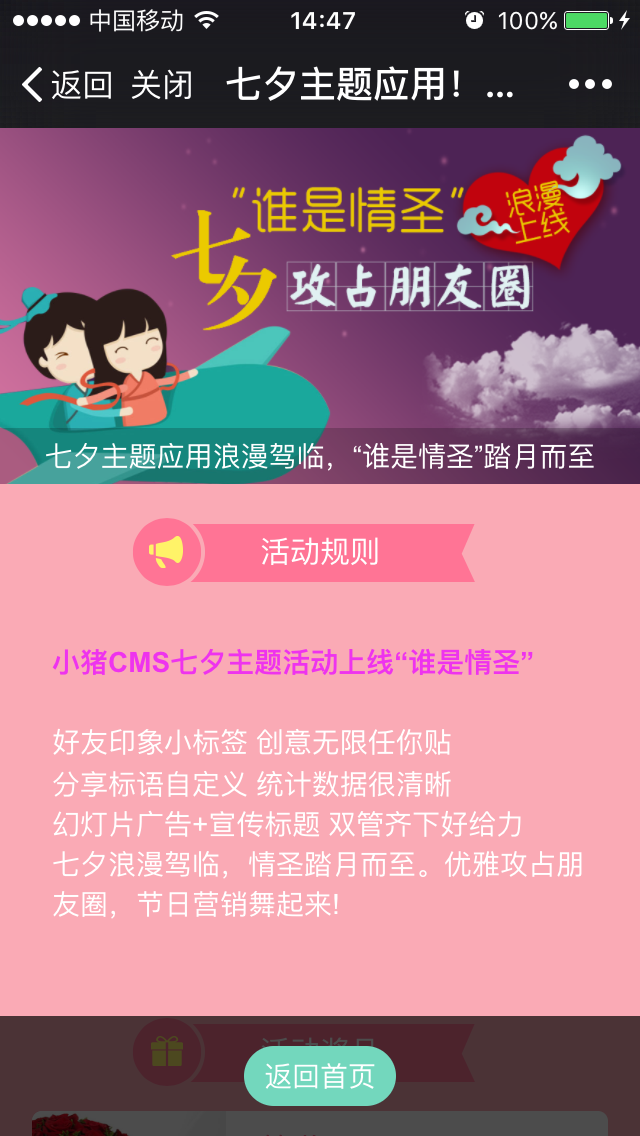Image resolution: width=640 pixels, height=1136 pixels.
Task: Close the page with 关闭
Action: pos(162,85)
